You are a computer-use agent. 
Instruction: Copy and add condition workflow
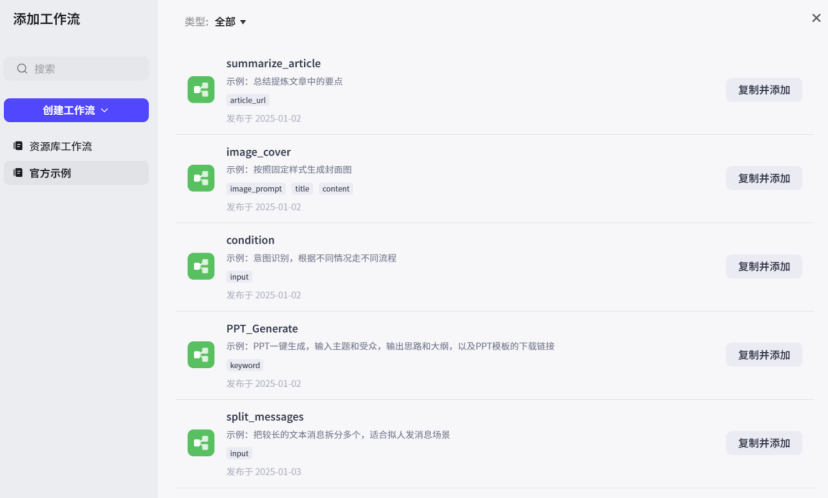pos(763,266)
